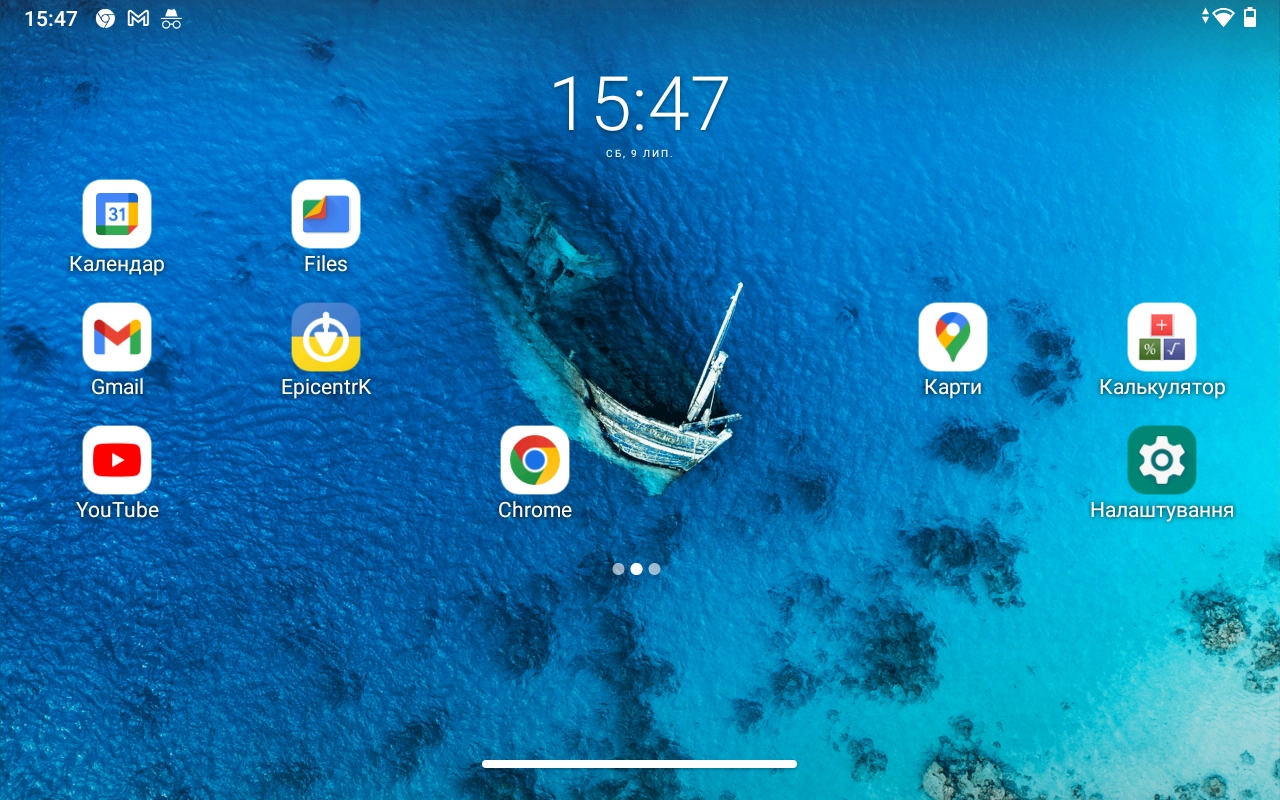Launch the EpicentrK app

(326, 337)
